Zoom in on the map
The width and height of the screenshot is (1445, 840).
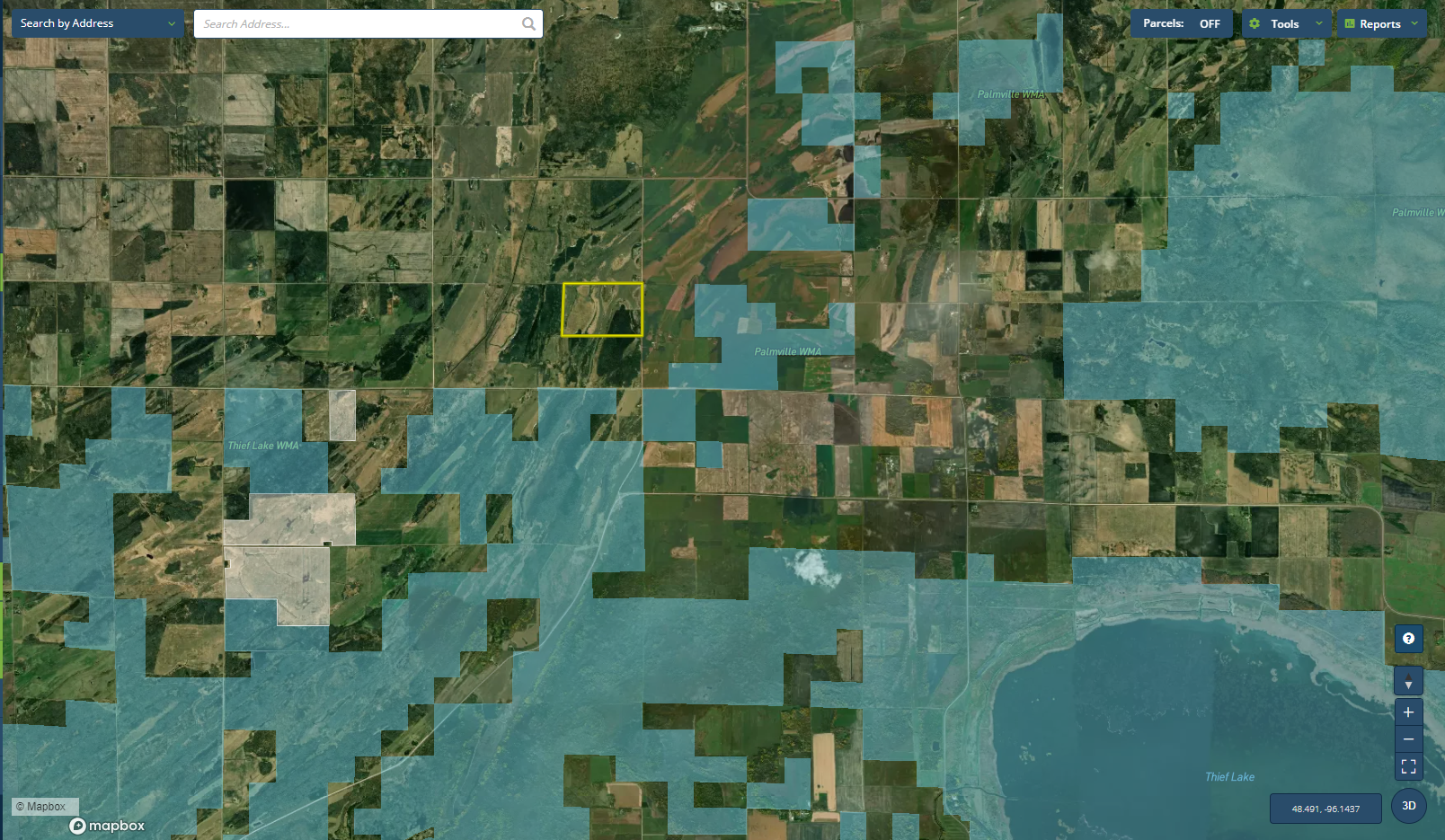click(x=1408, y=712)
